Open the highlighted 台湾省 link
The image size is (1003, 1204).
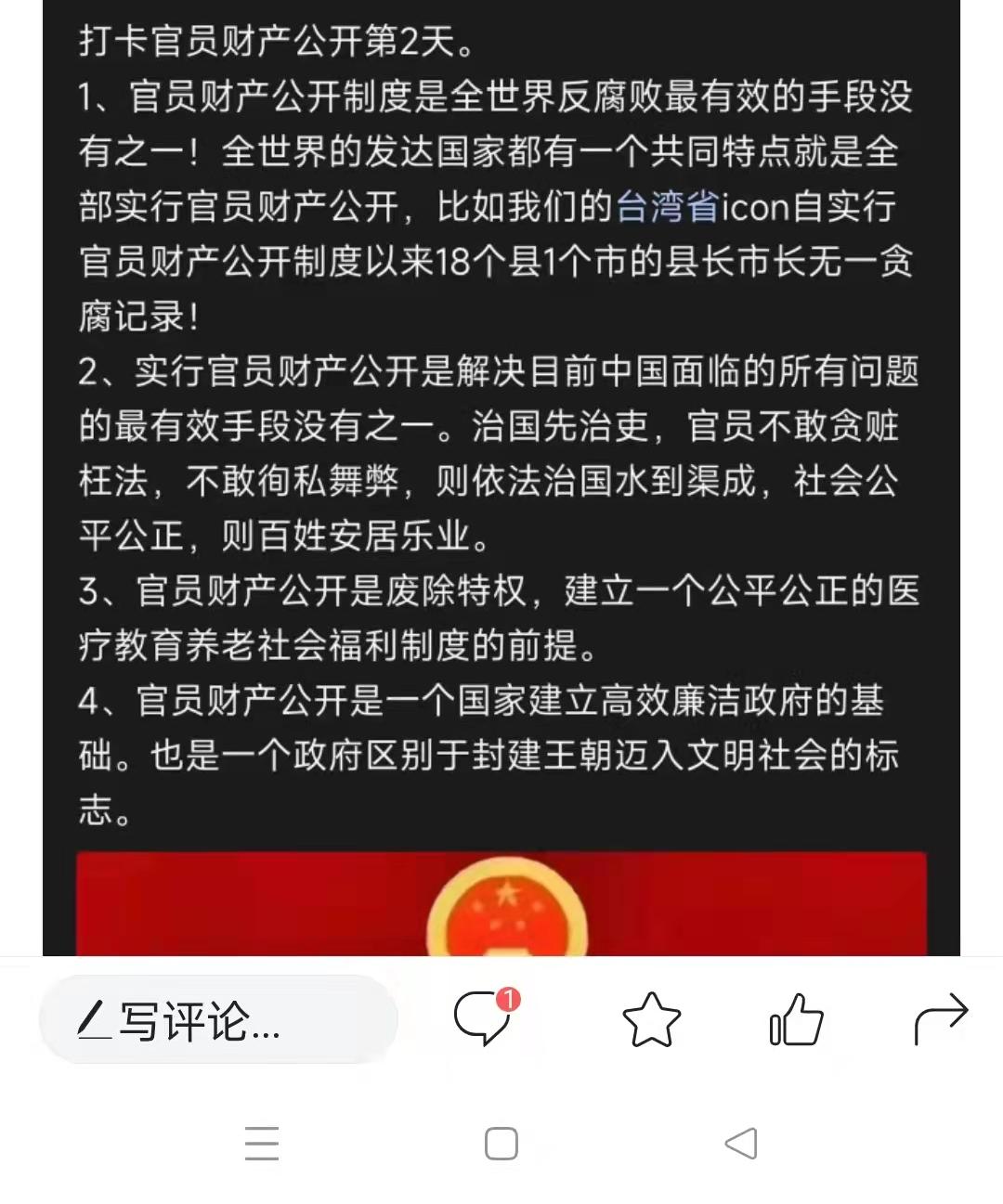click(x=669, y=206)
